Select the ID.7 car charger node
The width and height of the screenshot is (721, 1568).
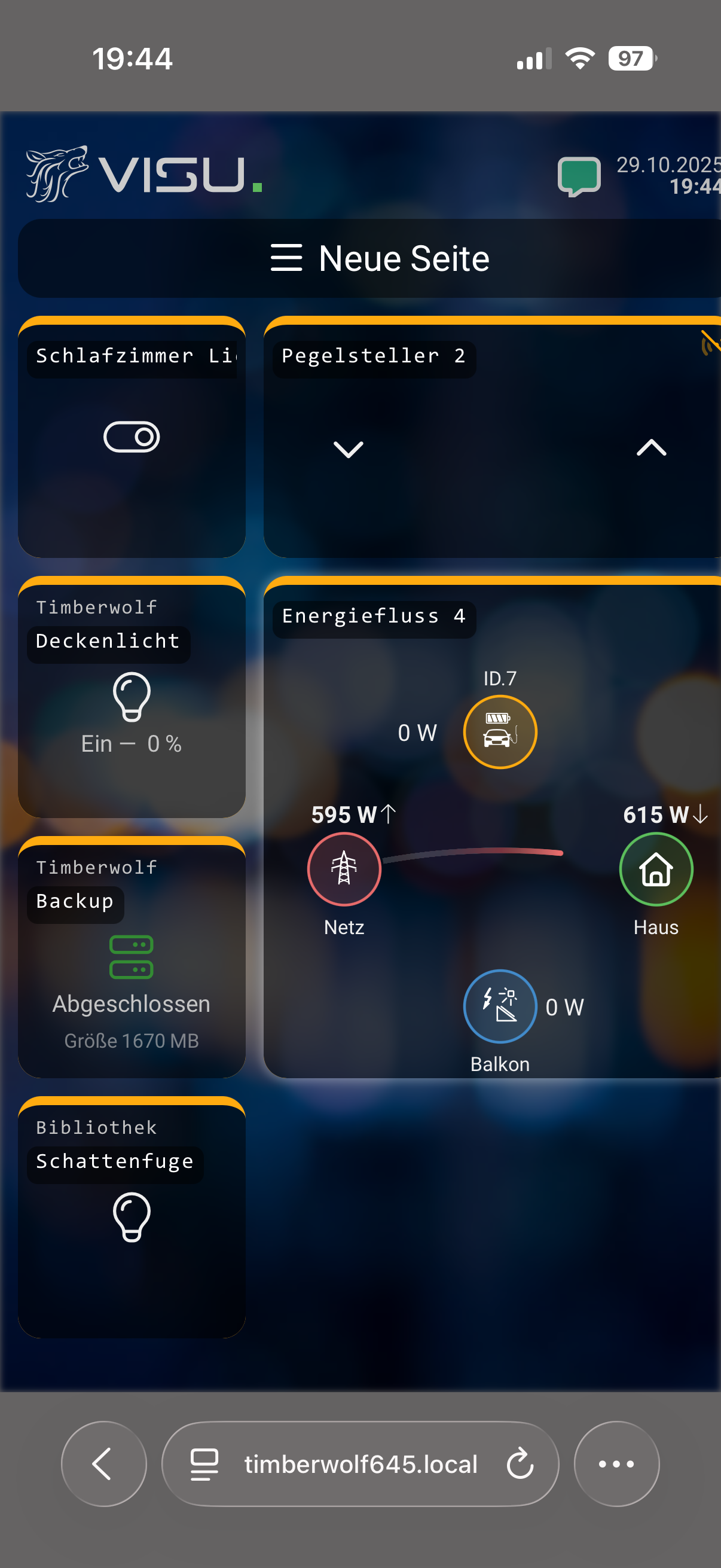tap(500, 731)
